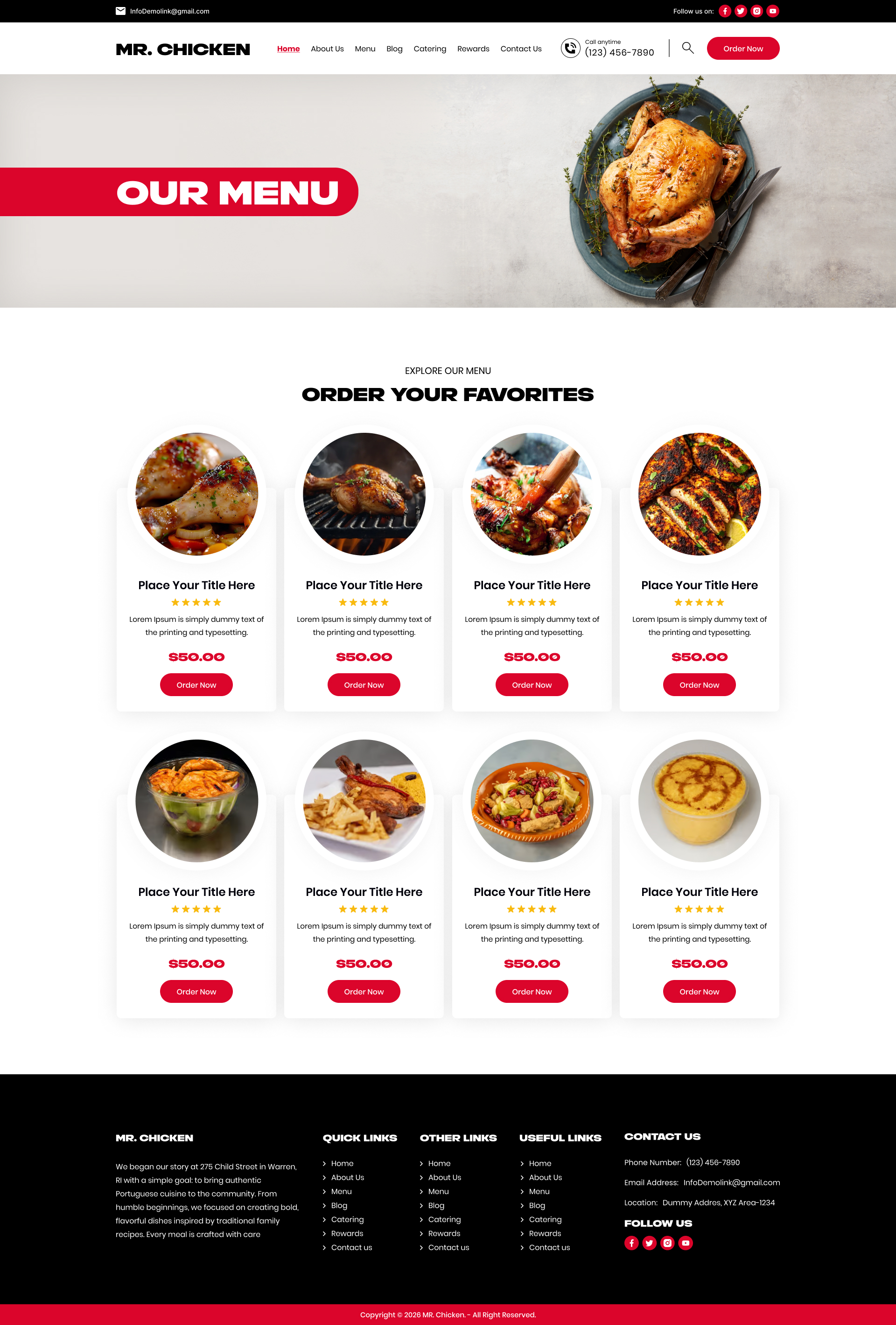Open Blog under Quick Links
Screen dimensions: 896x1325
pyautogui.click(x=338, y=1205)
